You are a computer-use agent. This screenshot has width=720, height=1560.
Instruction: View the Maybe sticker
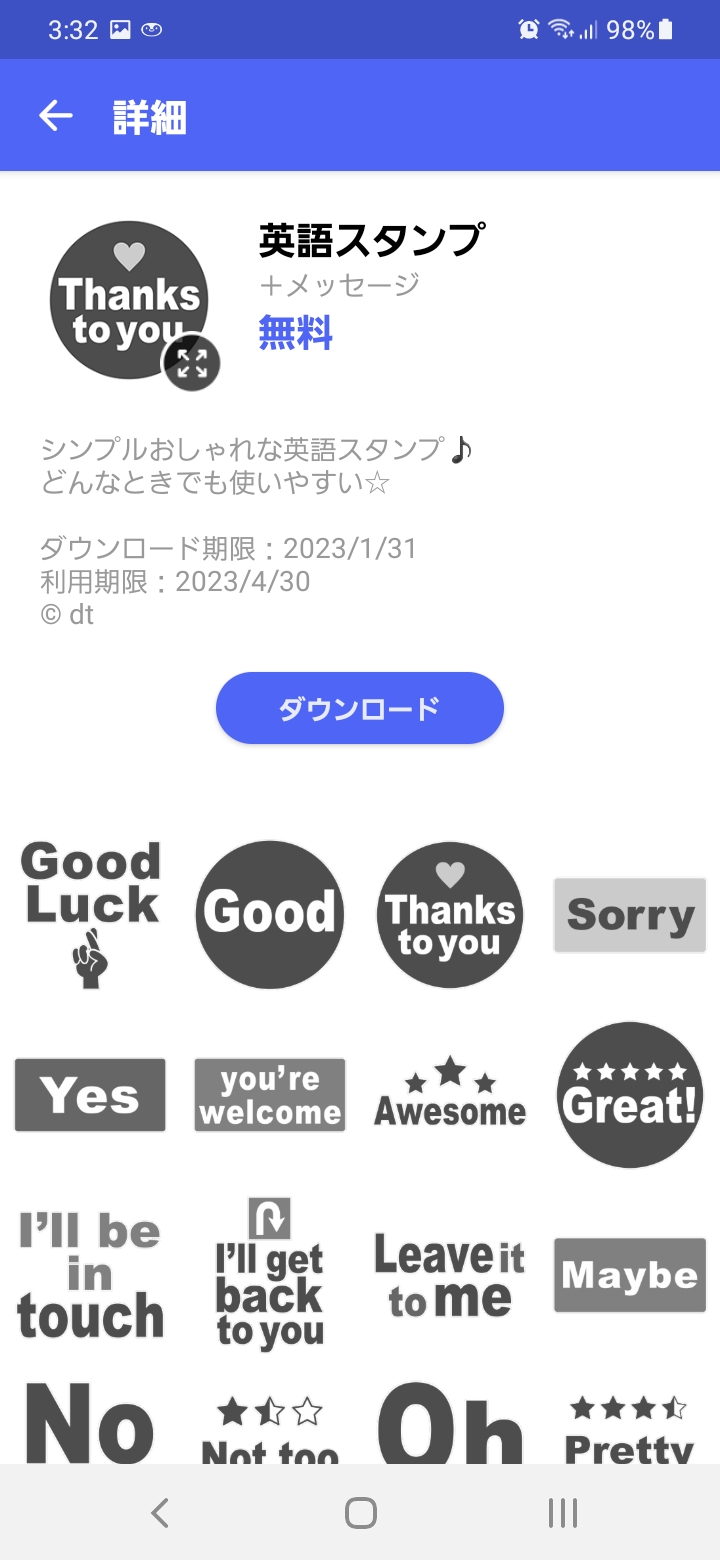tap(630, 1275)
